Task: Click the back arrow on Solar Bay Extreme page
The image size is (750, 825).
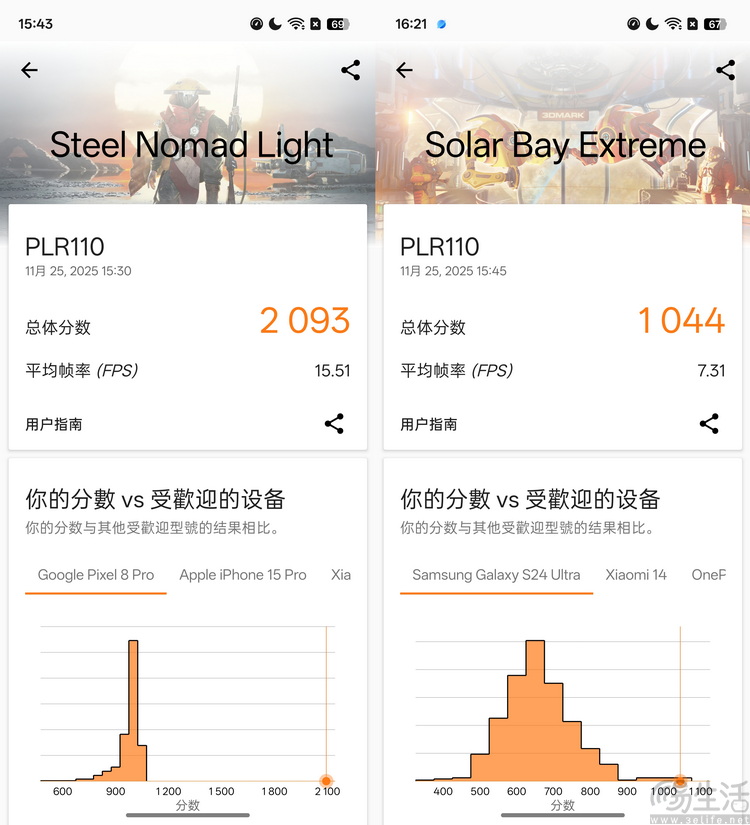Action: (x=403, y=70)
